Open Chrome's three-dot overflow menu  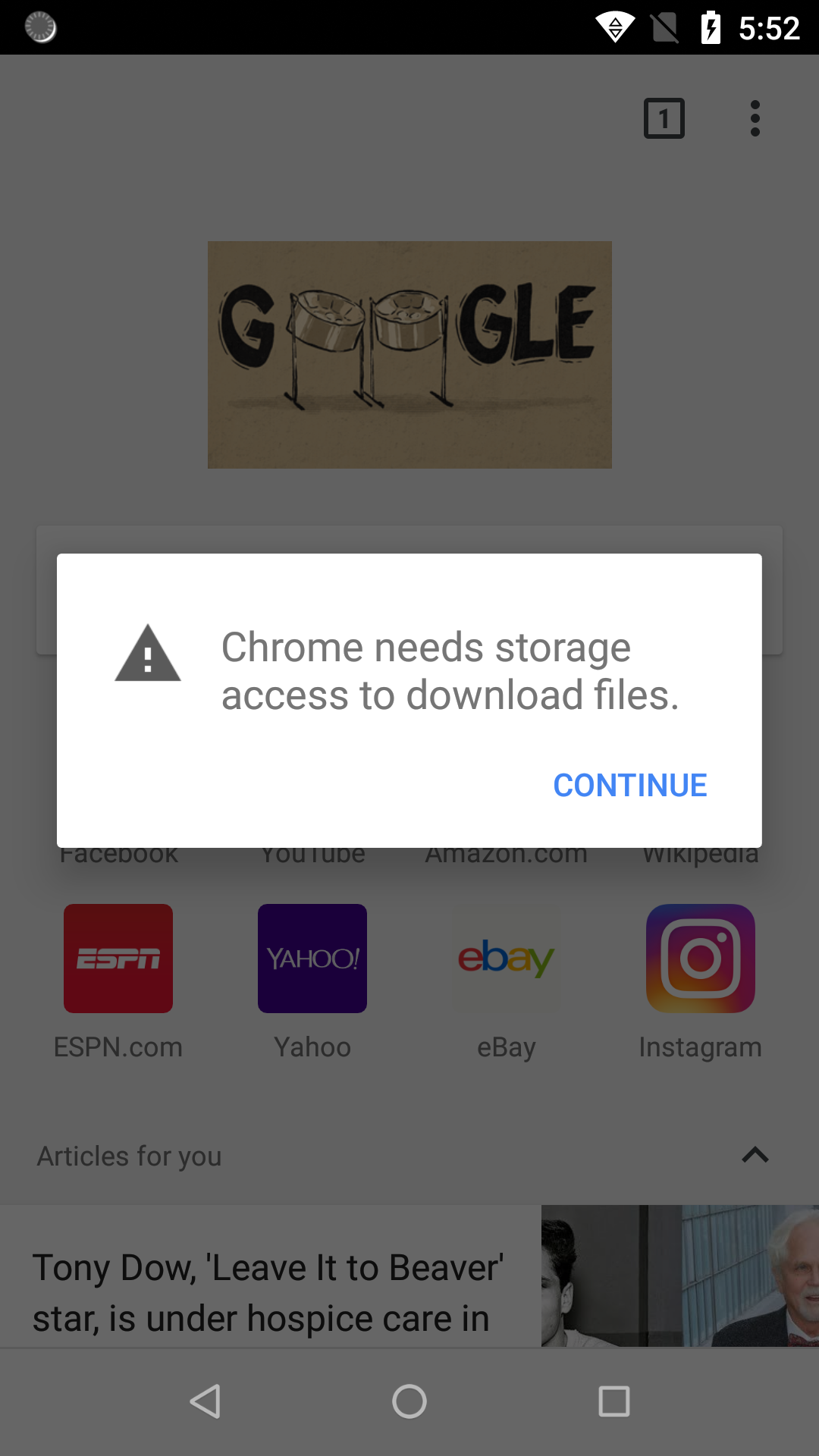(x=755, y=118)
